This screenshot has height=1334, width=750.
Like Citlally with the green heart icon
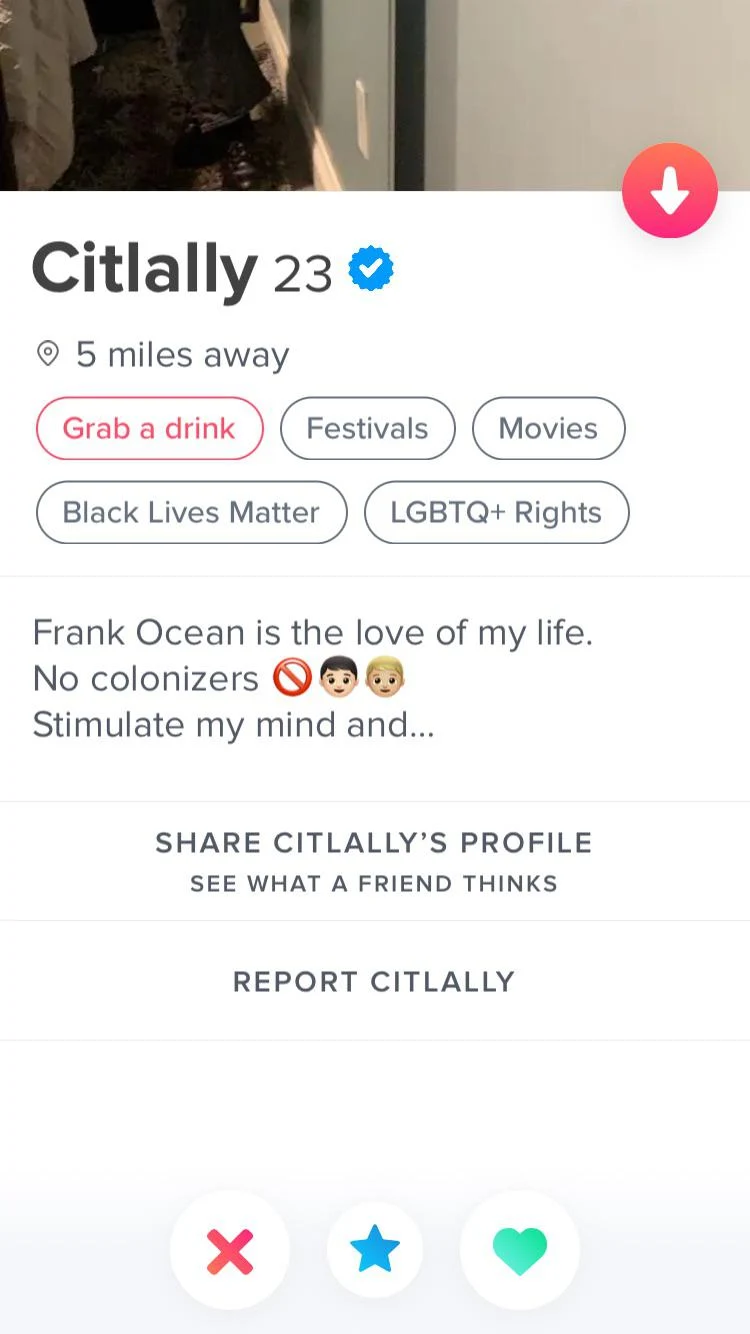point(520,1251)
